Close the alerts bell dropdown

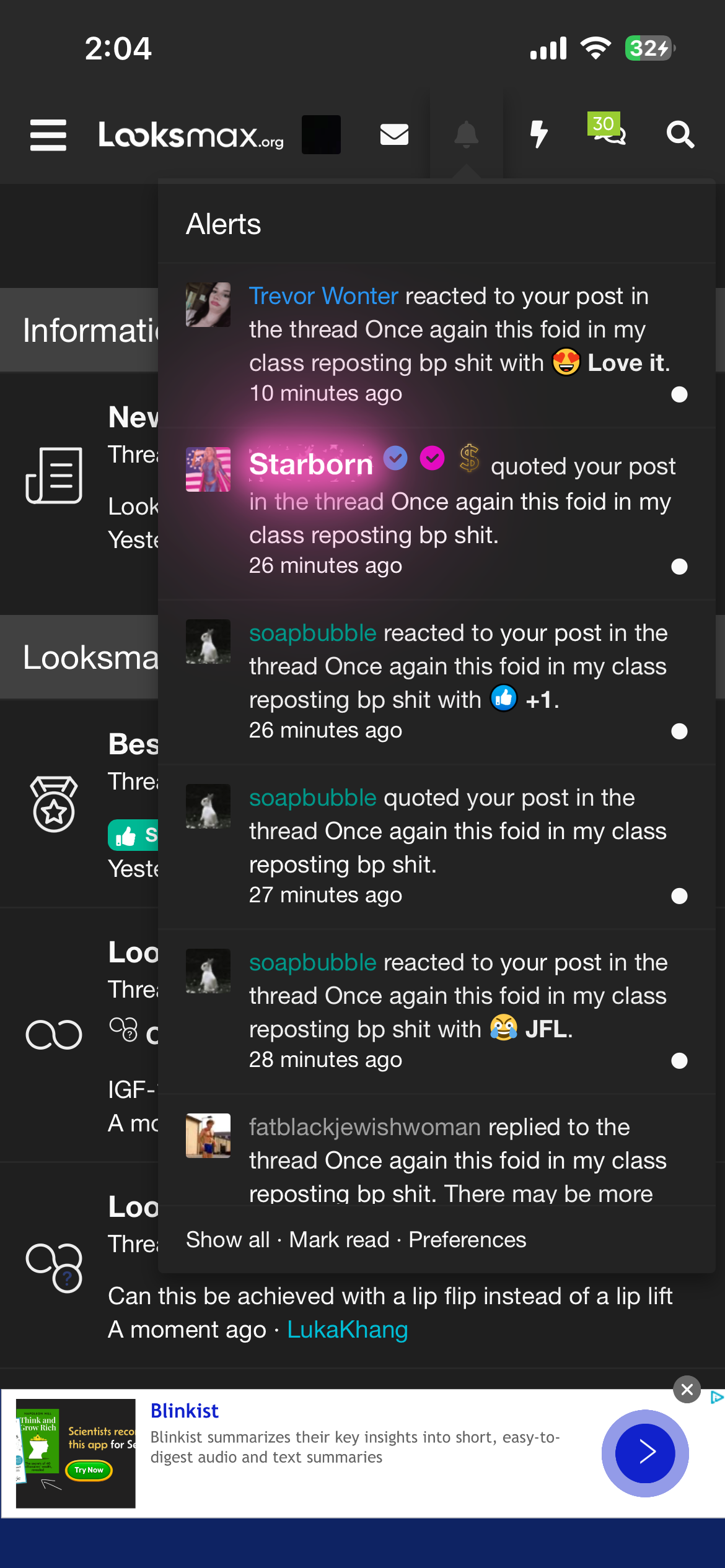(466, 134)
